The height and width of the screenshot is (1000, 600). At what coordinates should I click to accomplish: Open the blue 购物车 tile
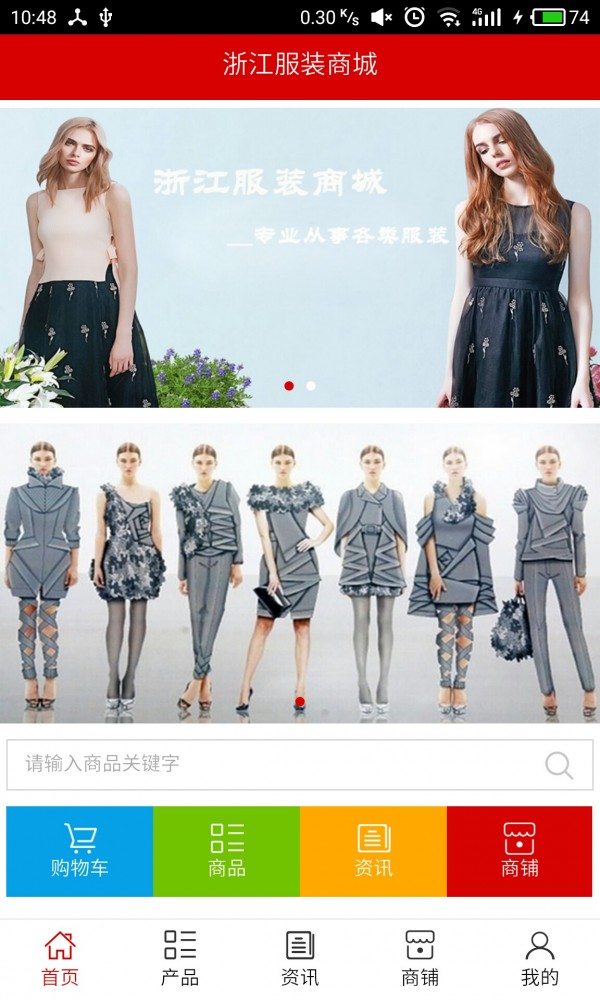80,851
